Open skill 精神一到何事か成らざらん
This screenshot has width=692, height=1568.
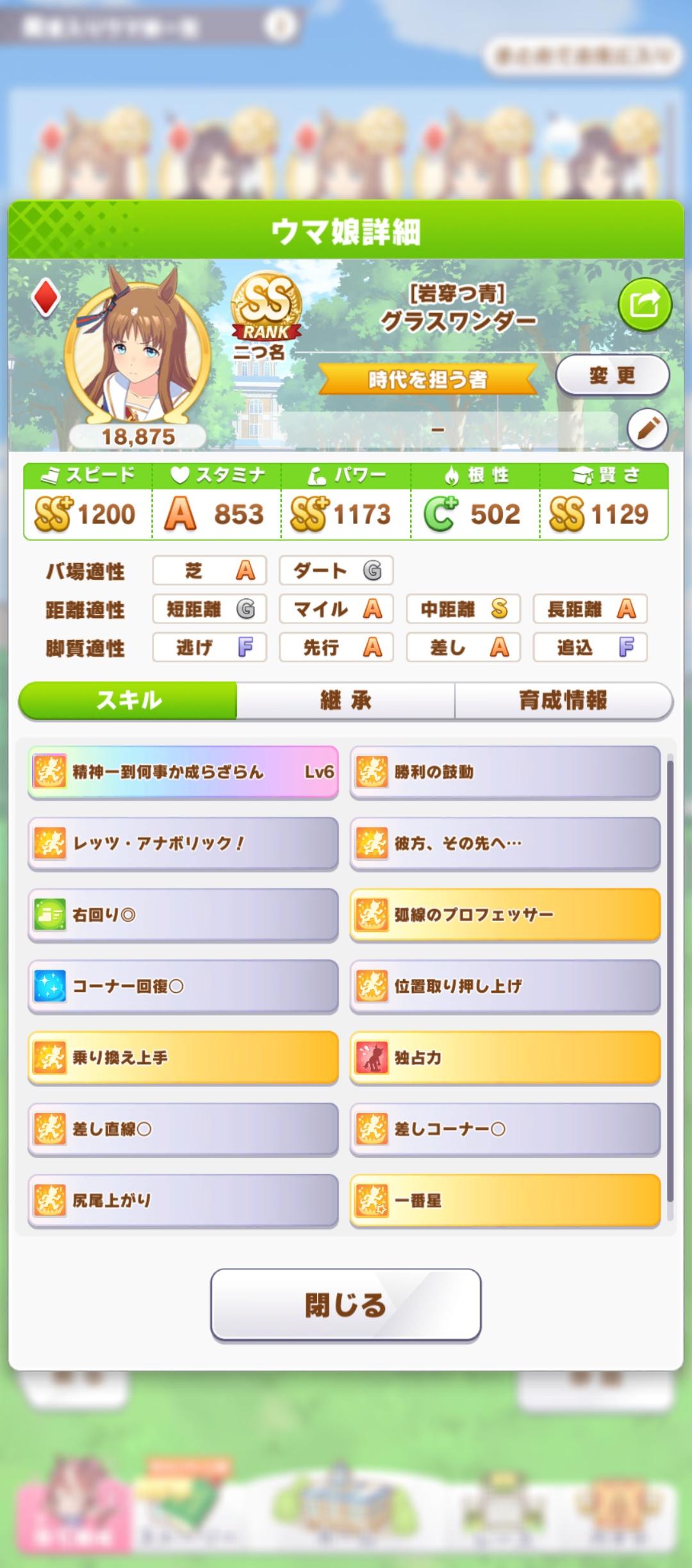pos(183,772)
